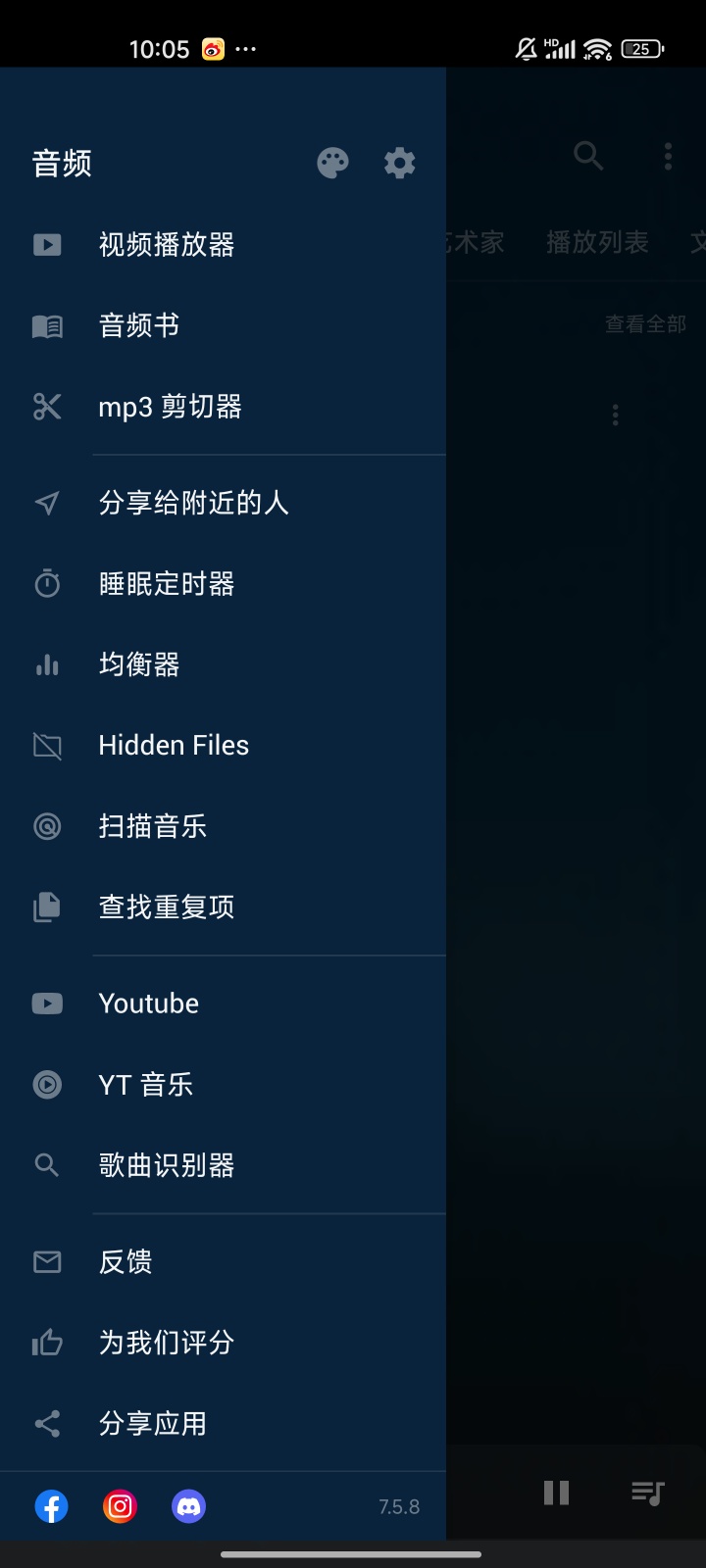Visit the Facebook page icon
This screenshot has width=706, height=1568.
(52, 1506)
